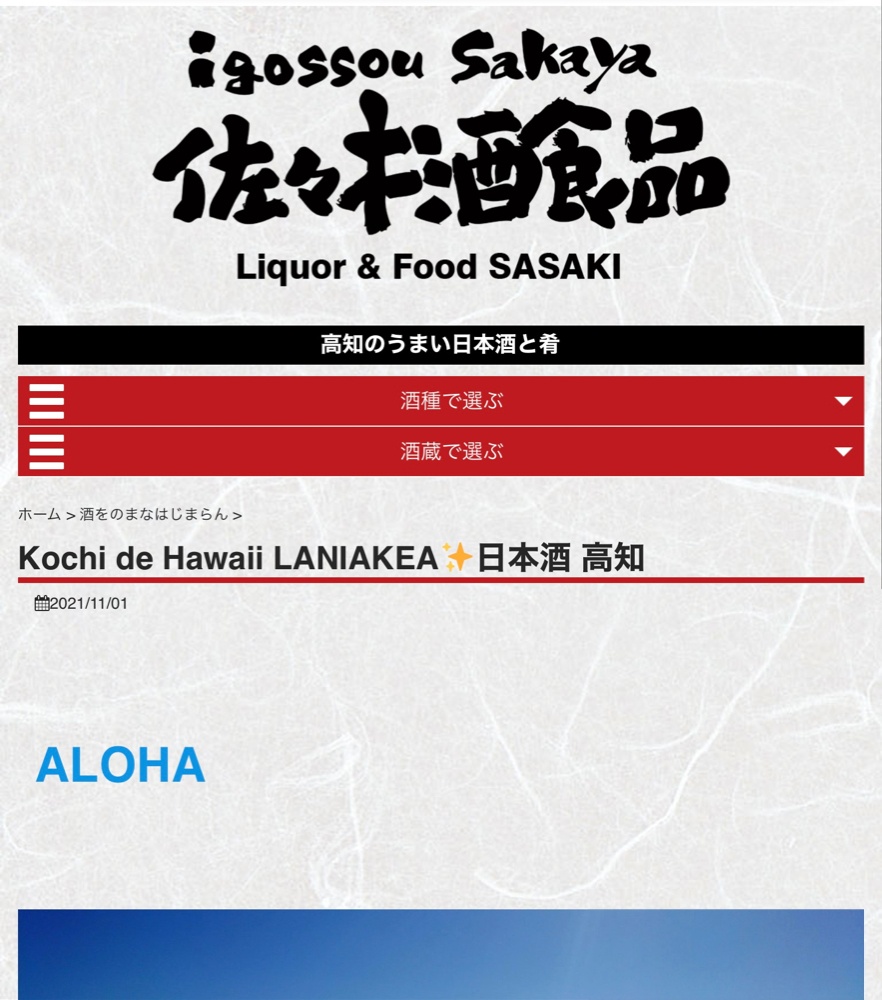Open the 佐々木酒食品 site logo header
The image size is (882, 1000).
click(x=440, y=160)
